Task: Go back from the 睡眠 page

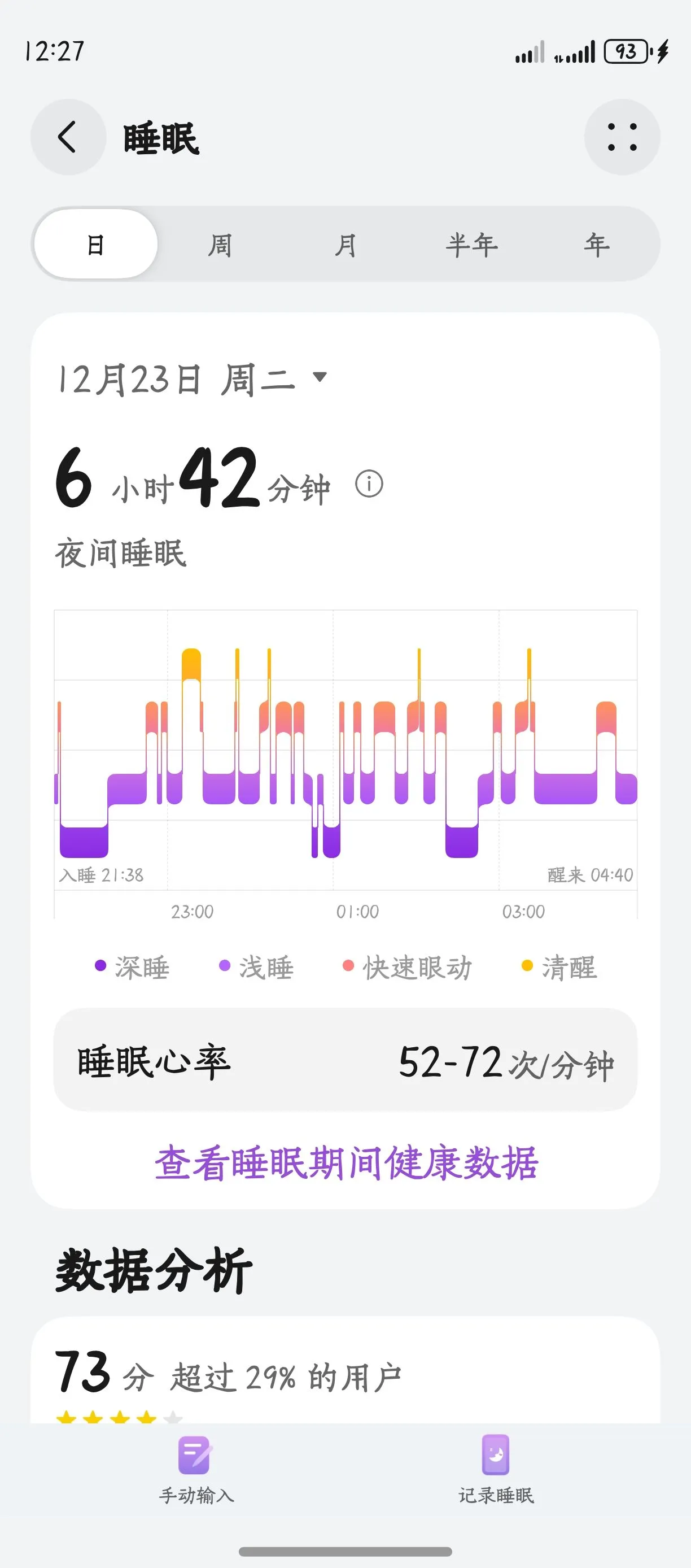Action: pyautogui.click(x=68, y=137)
